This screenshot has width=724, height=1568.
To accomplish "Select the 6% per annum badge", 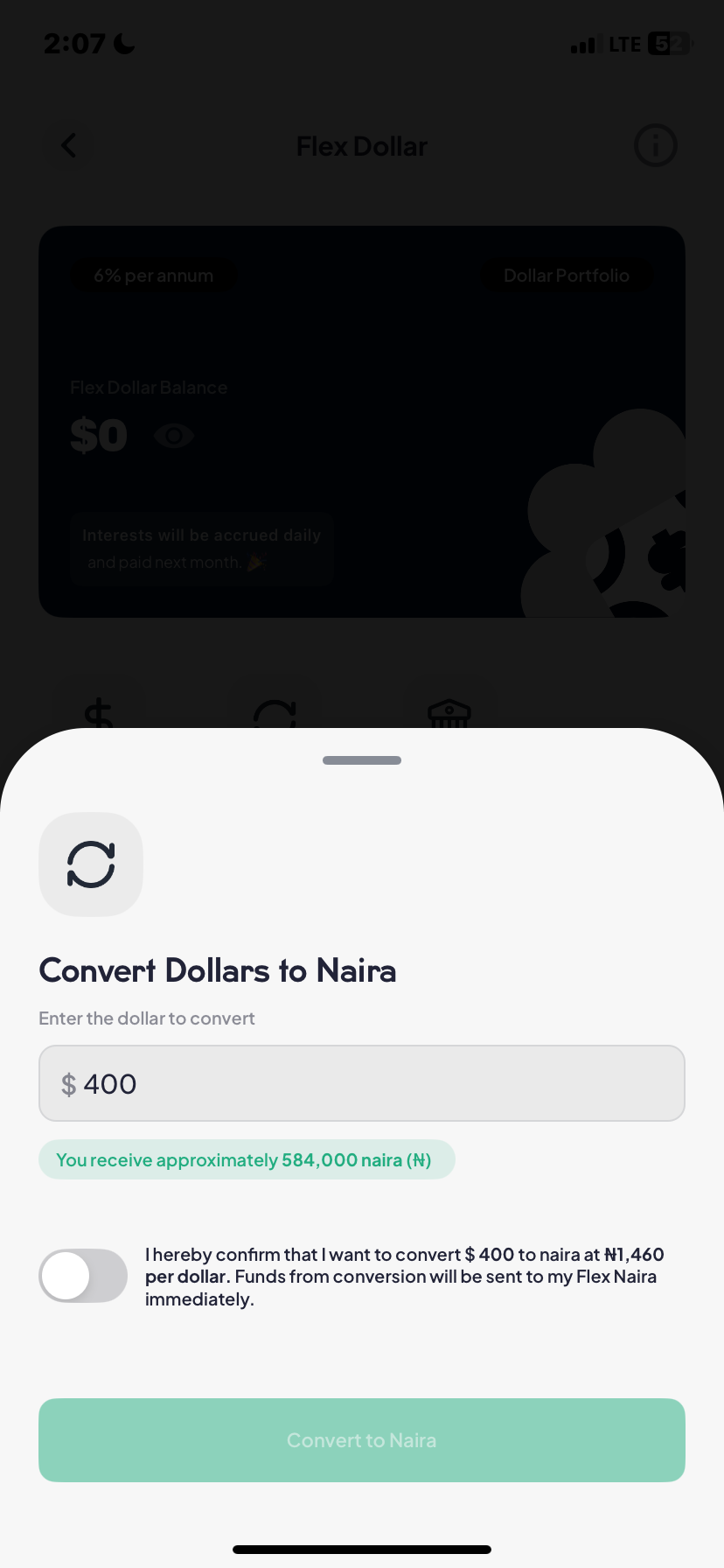I will tap(153, 275).
